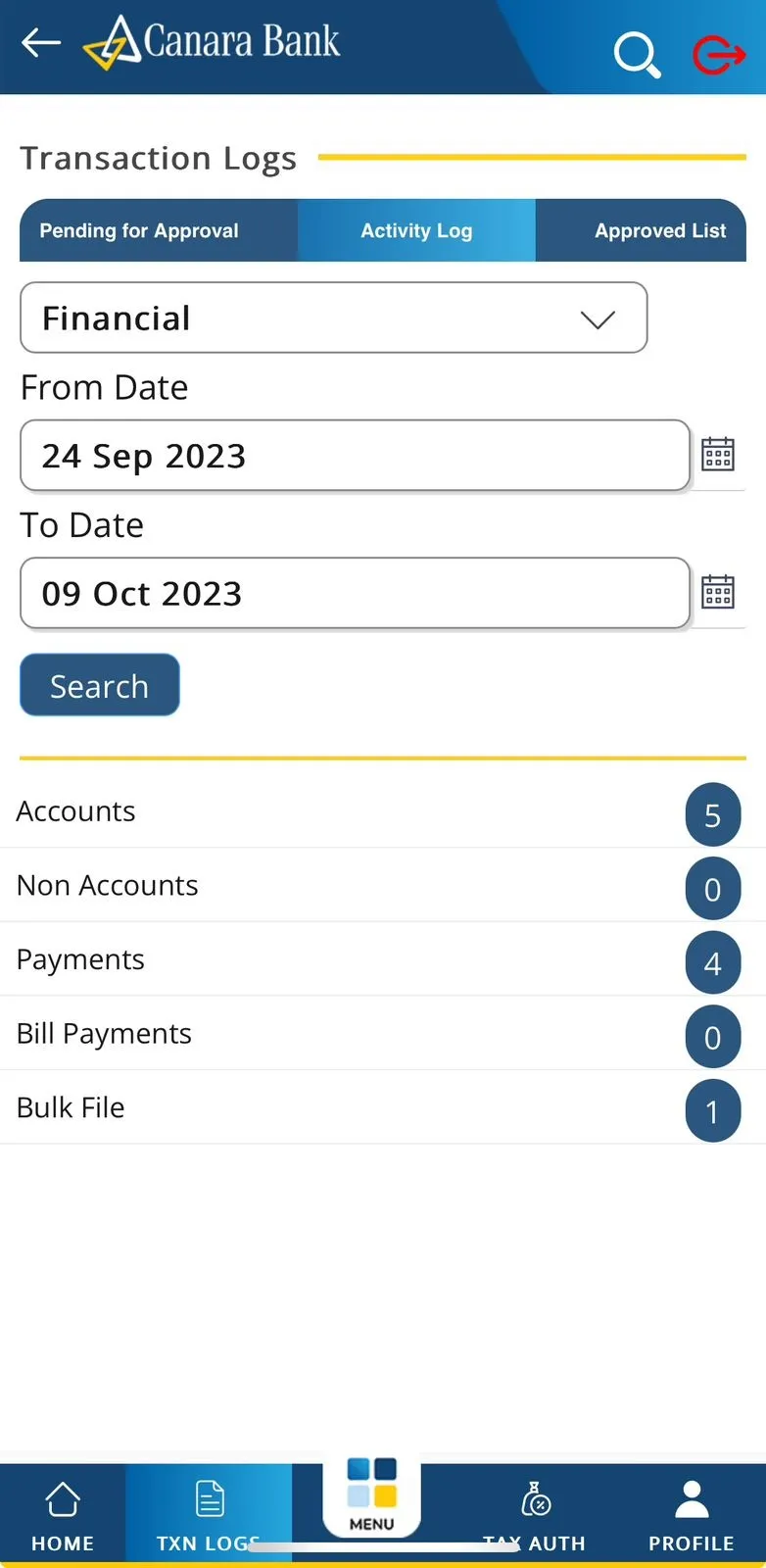Screen dimensions: 766x1568
Task: Tap the From Date field
Action: pyautogui.click(x=355, y=455)
